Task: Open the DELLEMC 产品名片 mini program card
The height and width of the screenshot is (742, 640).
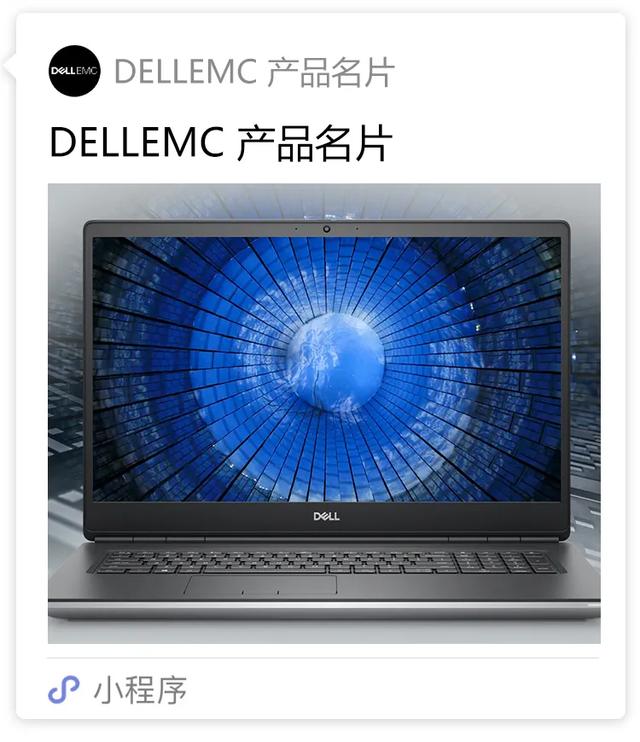Action: point(324,412)
